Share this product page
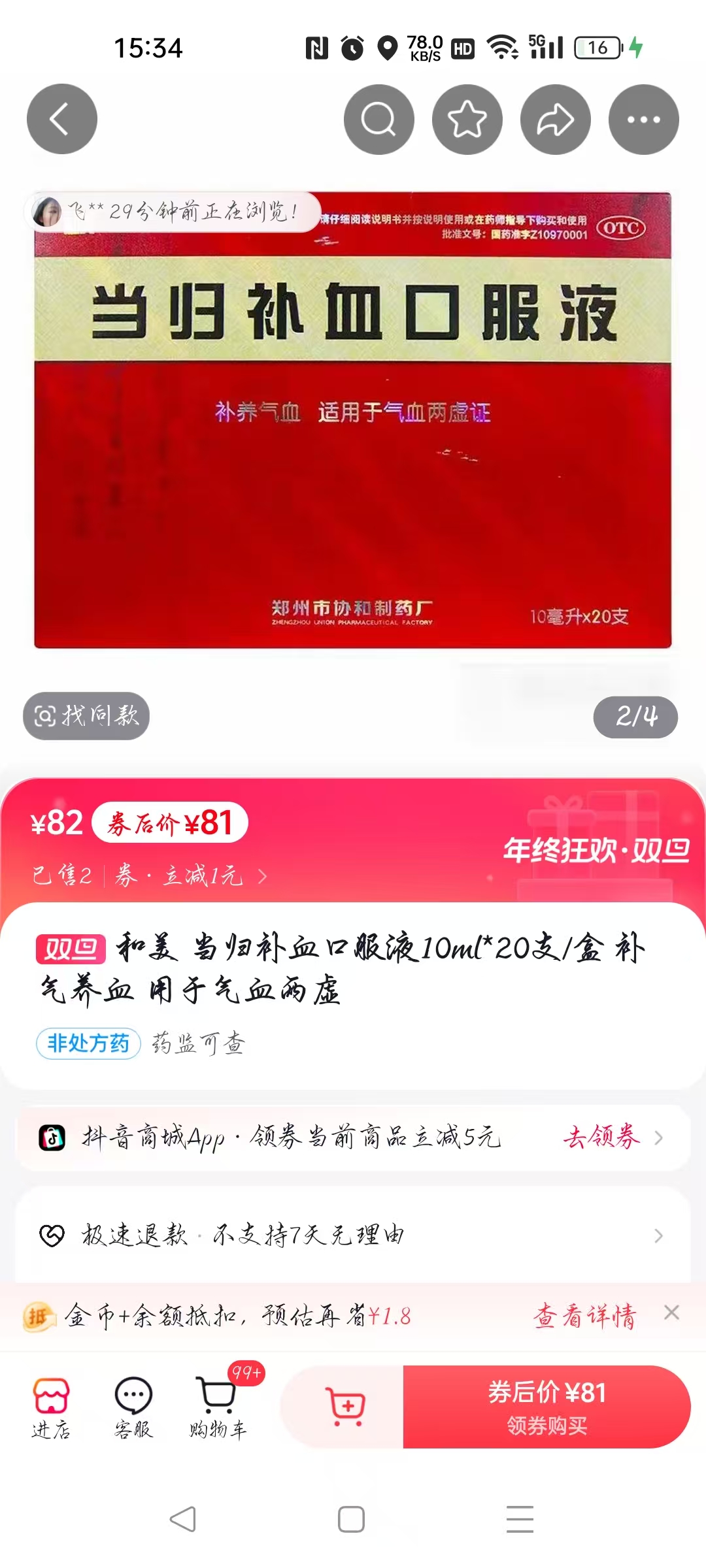This screenshot has width=706, height=1568. click(x=555, y=119)
